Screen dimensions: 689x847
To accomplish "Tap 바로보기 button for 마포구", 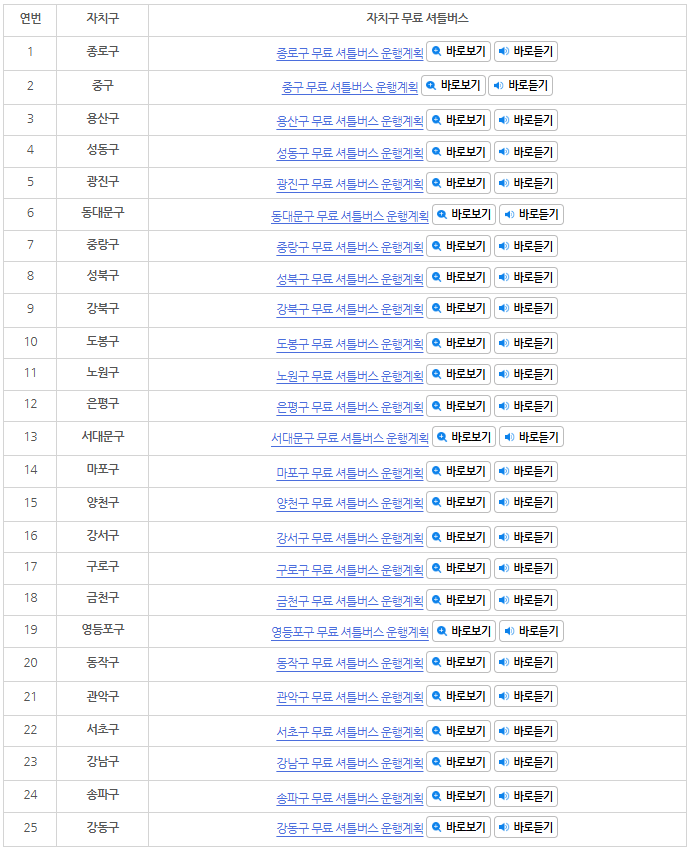I will pos(458,471).
